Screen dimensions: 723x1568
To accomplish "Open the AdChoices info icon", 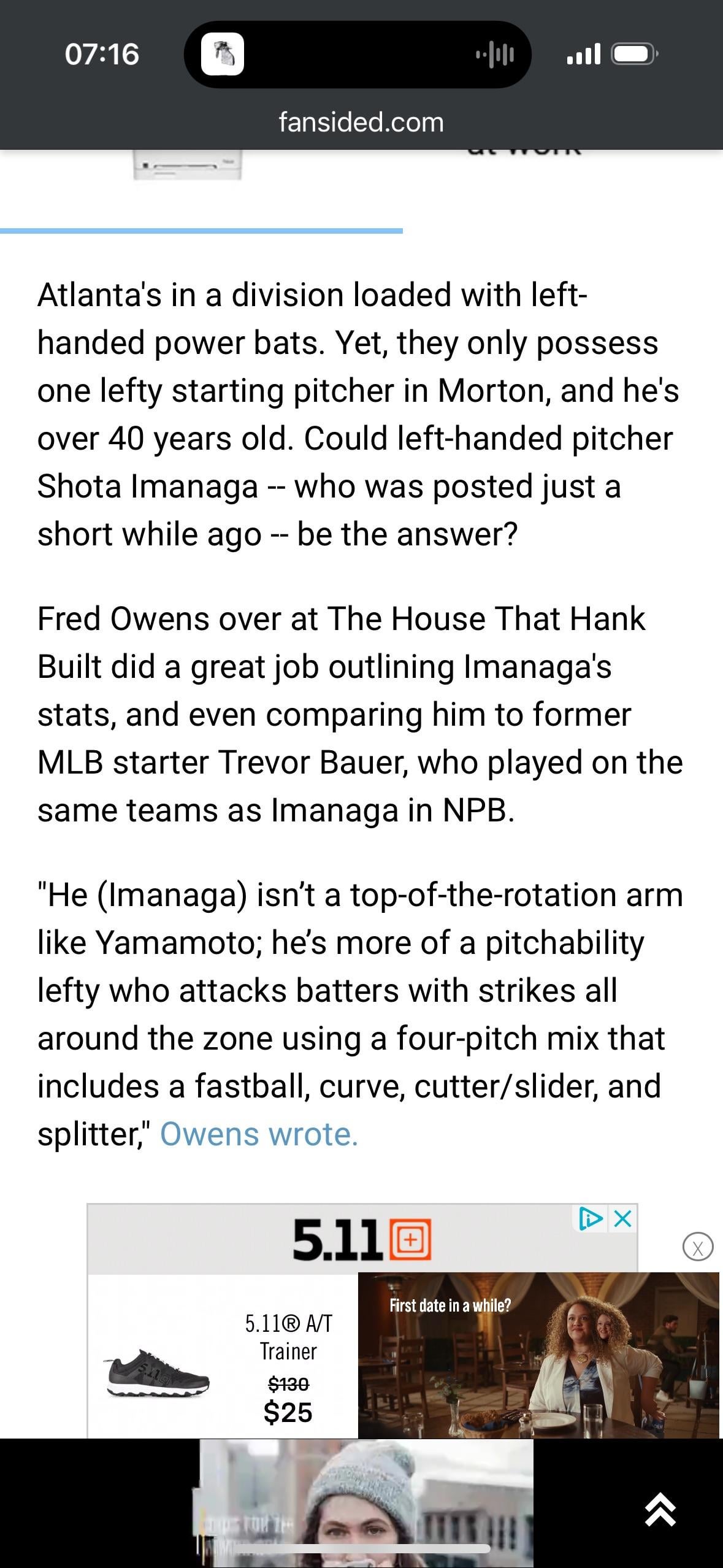I will click(x=590, y=1219).
